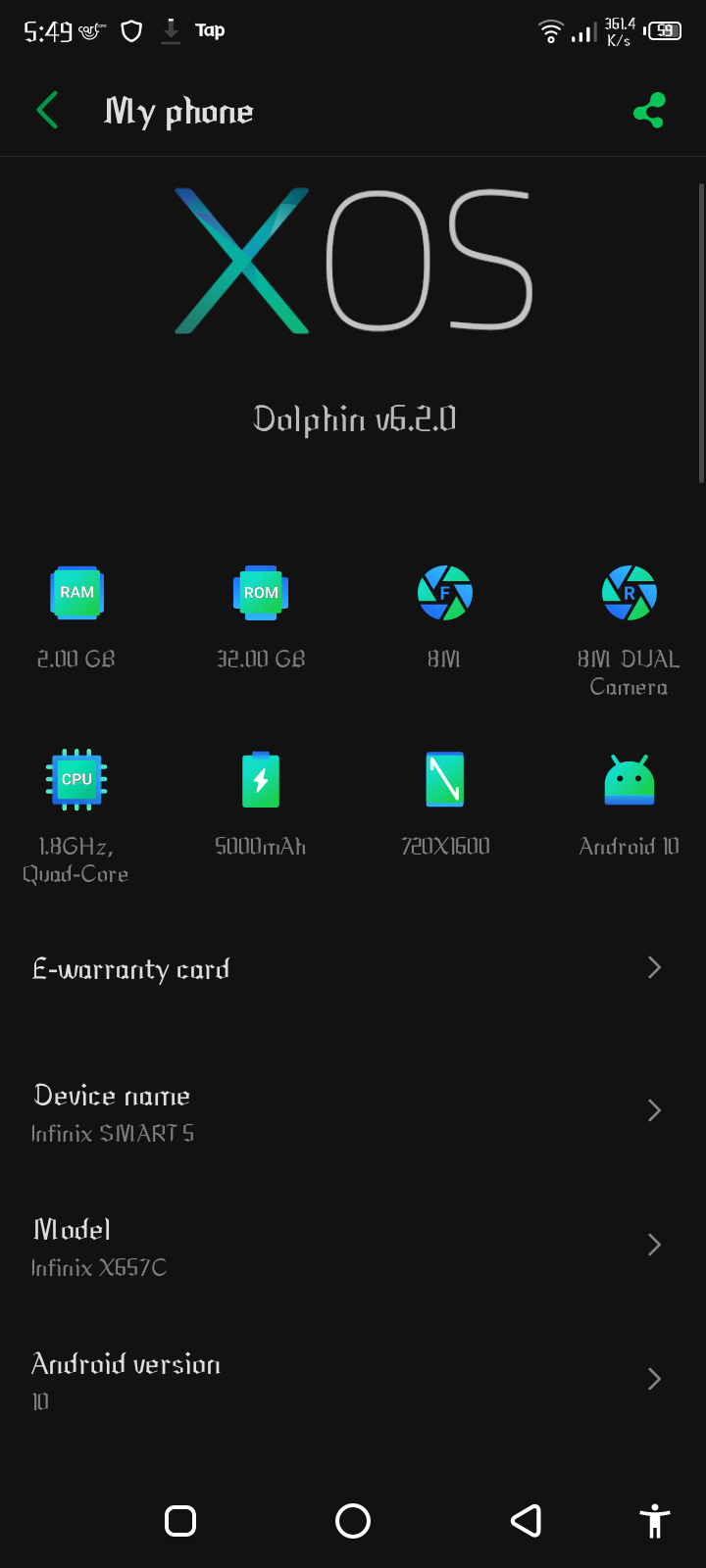Image resolution: width=706 pixels, height=1568 pixels.
Task: Tap the CPU Quad-Core icon
Action: pos(76,779)
